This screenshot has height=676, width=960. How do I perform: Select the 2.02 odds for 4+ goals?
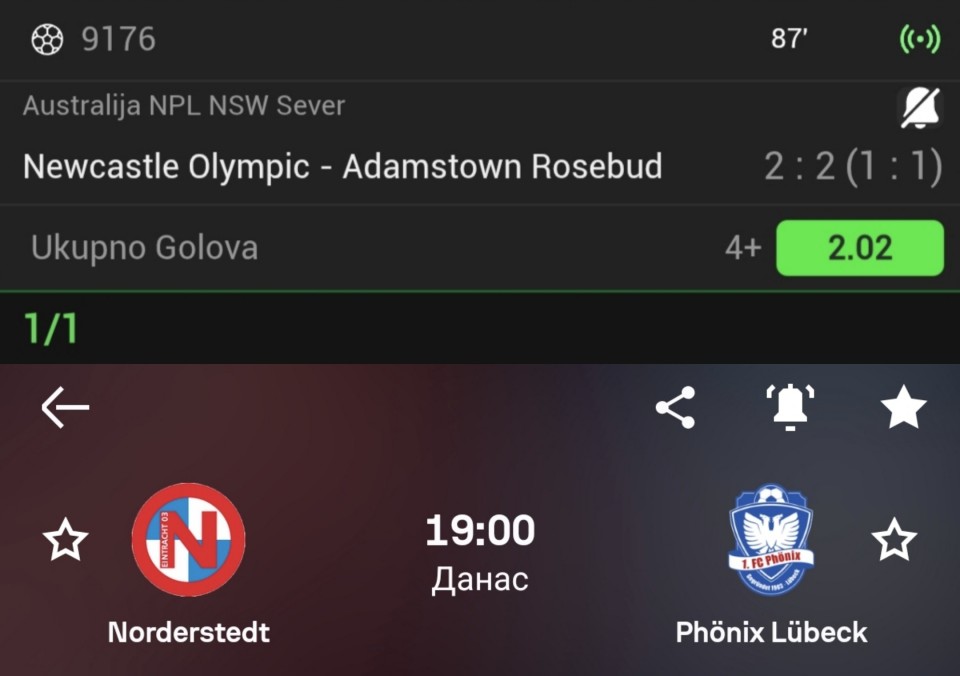click(859, 248)
